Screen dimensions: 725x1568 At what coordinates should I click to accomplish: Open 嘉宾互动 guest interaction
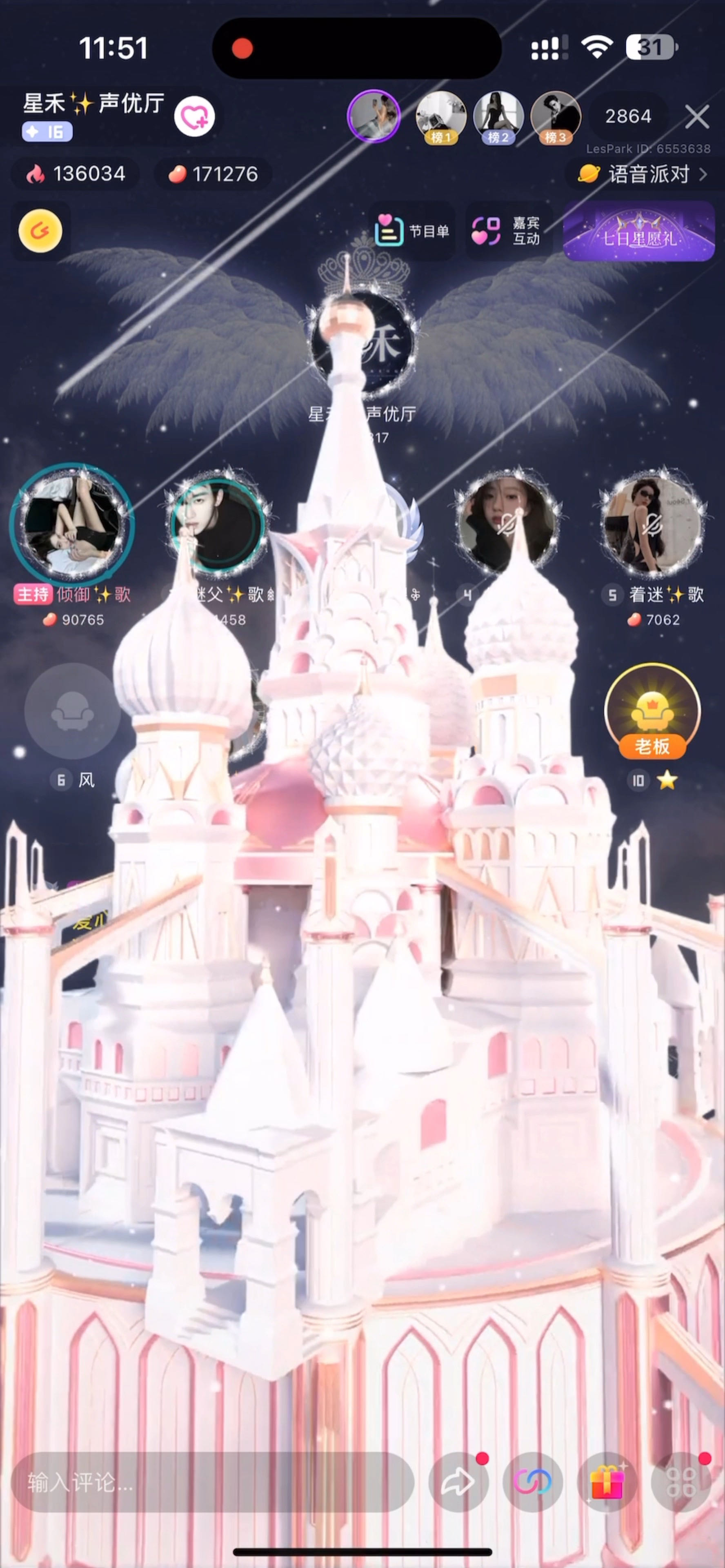tap(507, 231)
